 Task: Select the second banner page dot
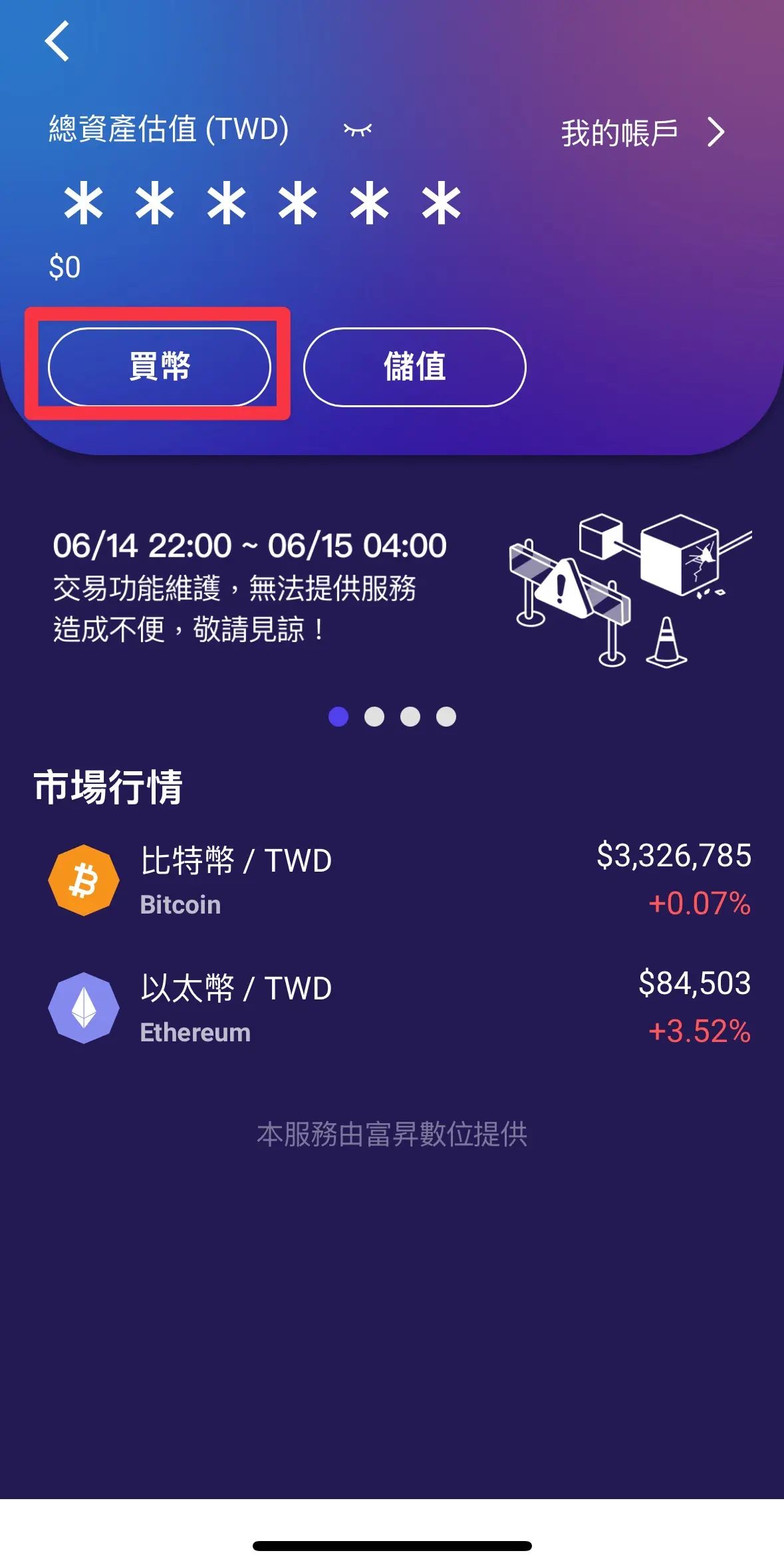click(x=374, y=717)
